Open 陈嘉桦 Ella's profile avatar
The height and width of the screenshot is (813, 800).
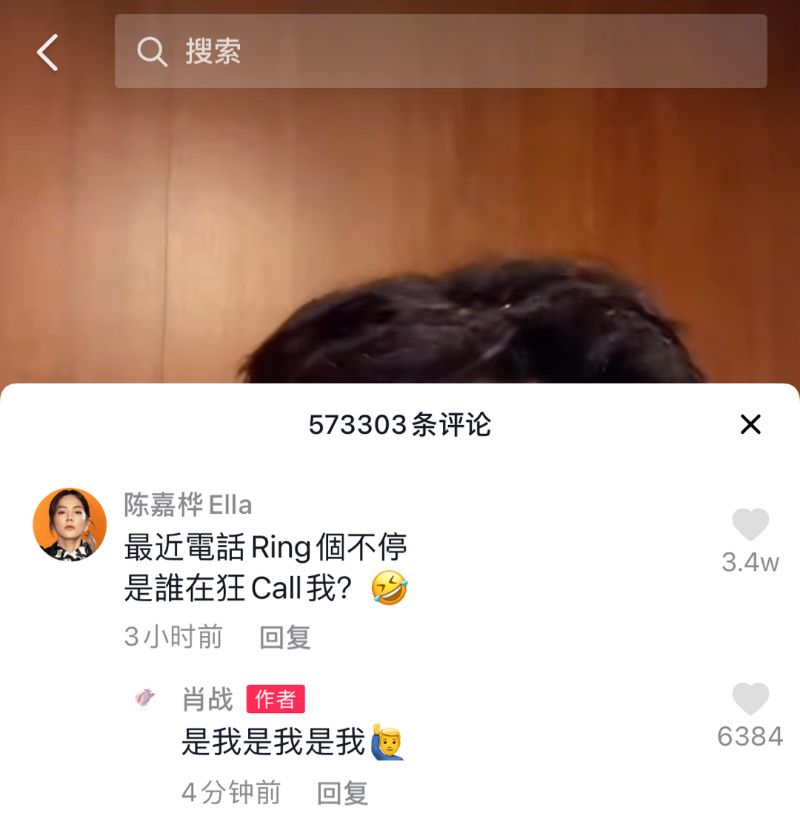70,524
